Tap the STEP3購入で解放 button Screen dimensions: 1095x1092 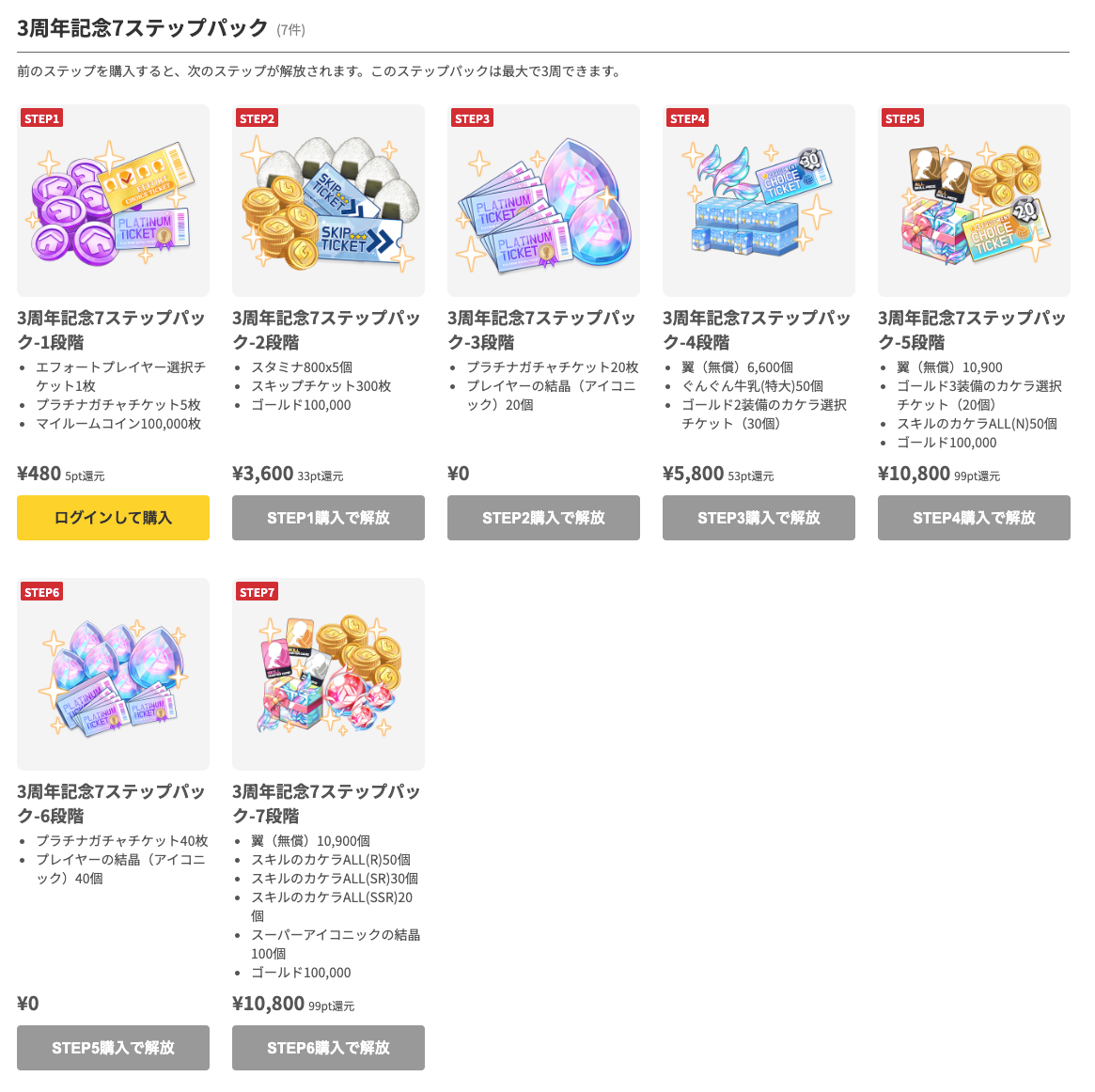(x=759, y=518)
